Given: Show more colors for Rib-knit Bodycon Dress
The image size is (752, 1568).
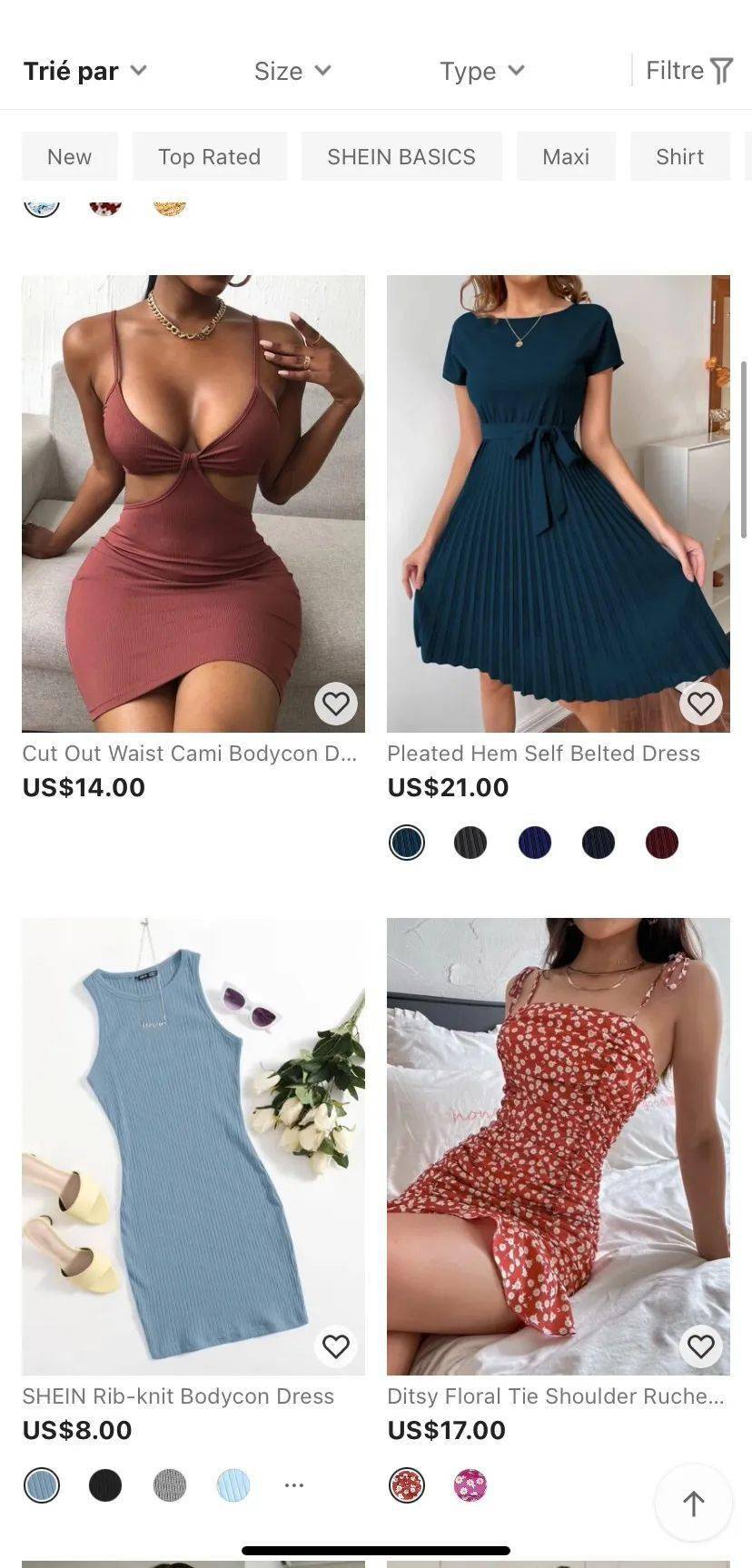Looking at the screenshot, I should (293, 1485).
